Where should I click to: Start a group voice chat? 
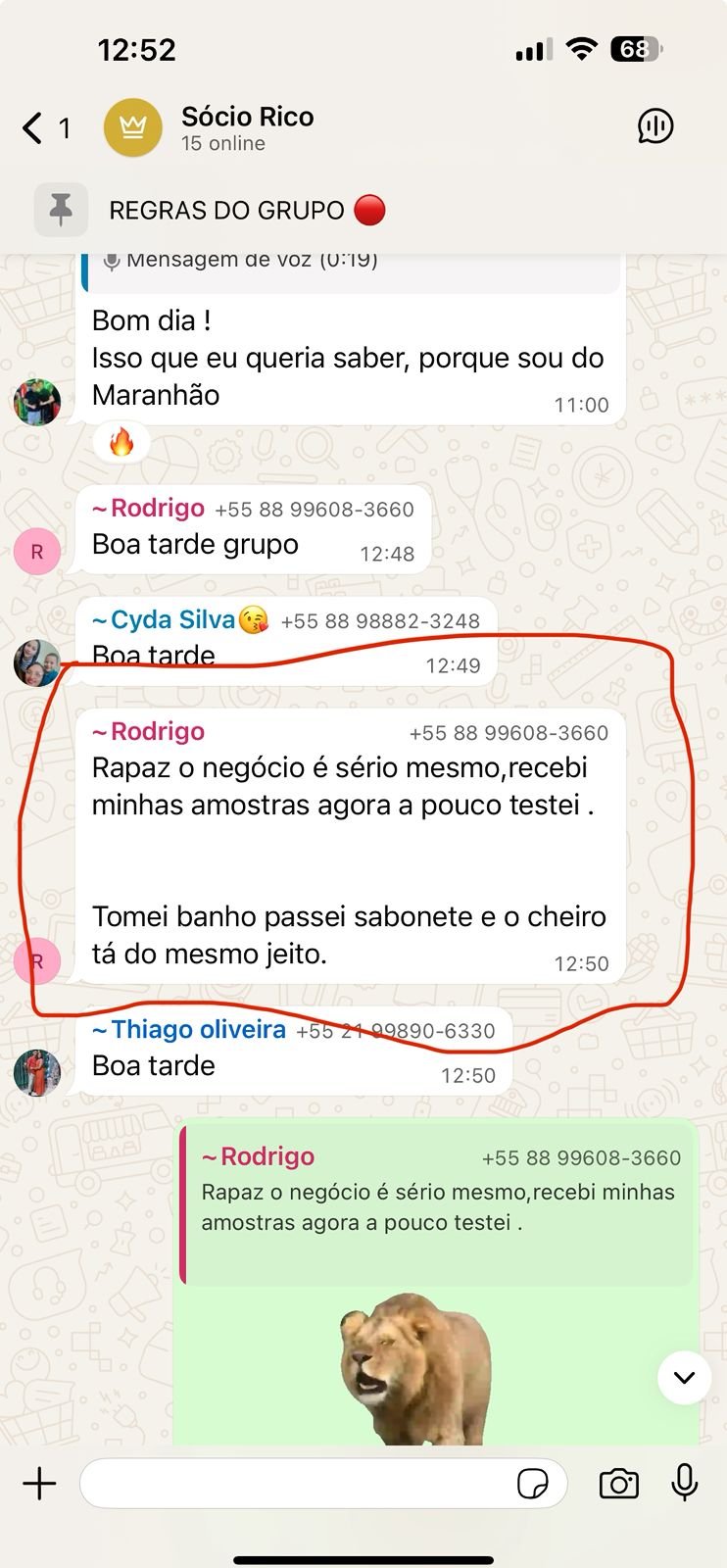(654, 126)
